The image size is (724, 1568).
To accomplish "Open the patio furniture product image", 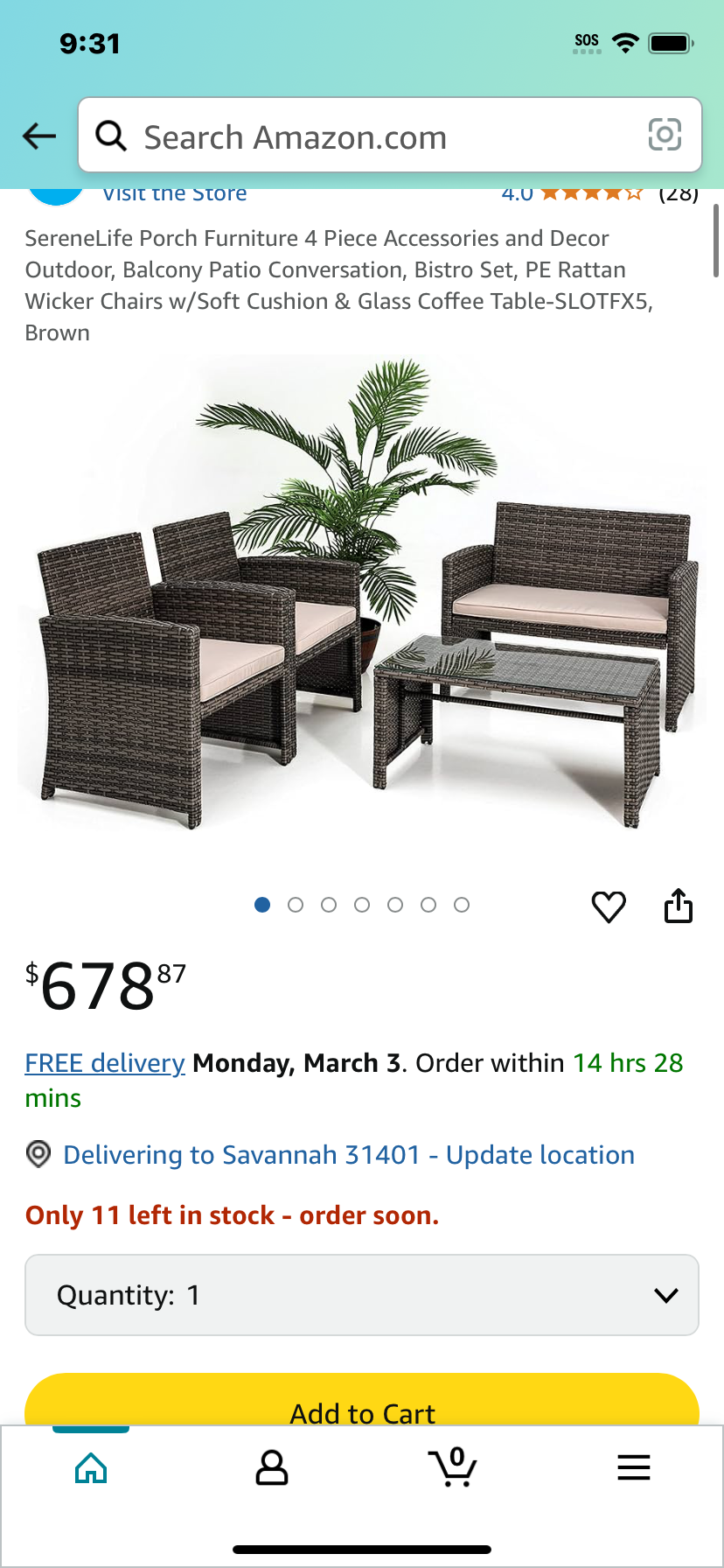I will [x=362, y=595].
